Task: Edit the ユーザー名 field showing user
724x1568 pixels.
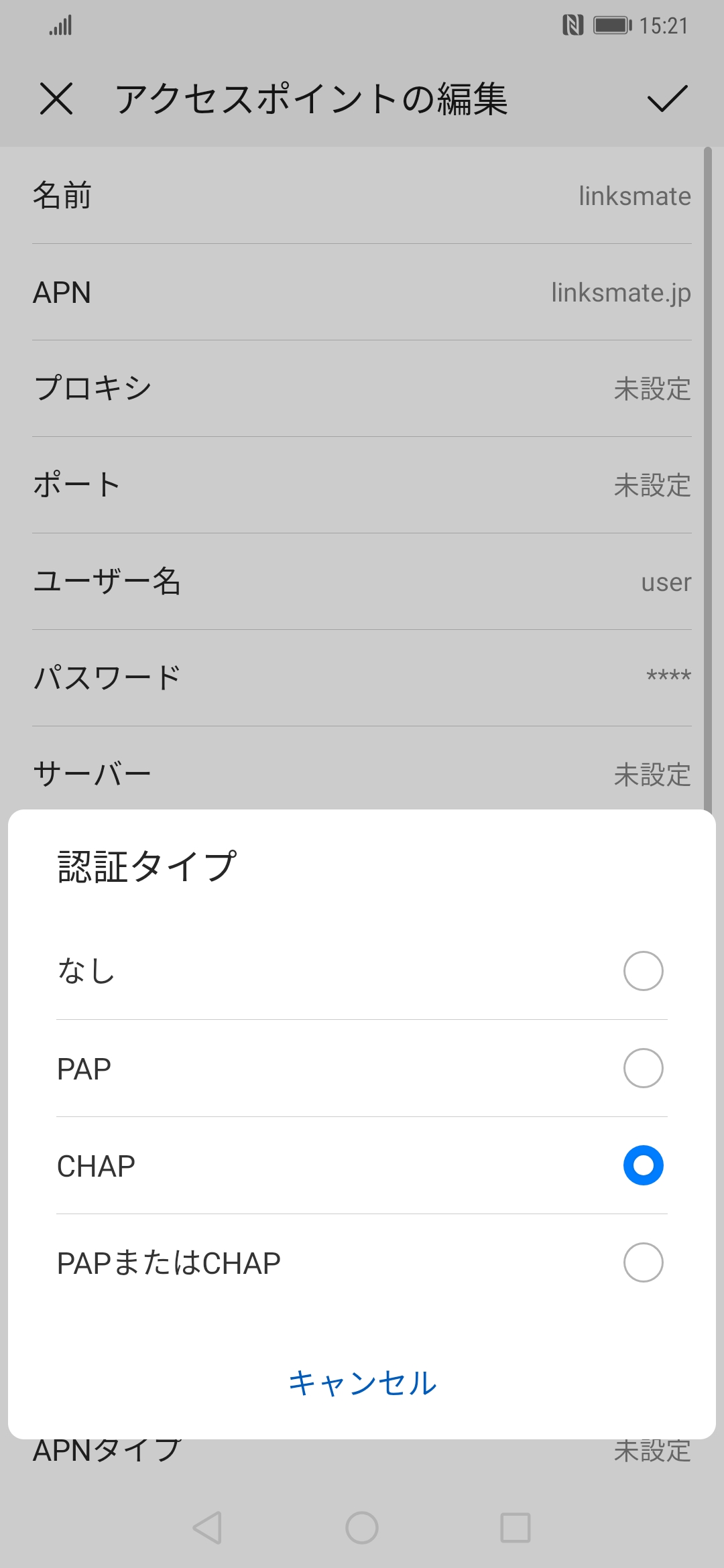Action: pos(362,582)
